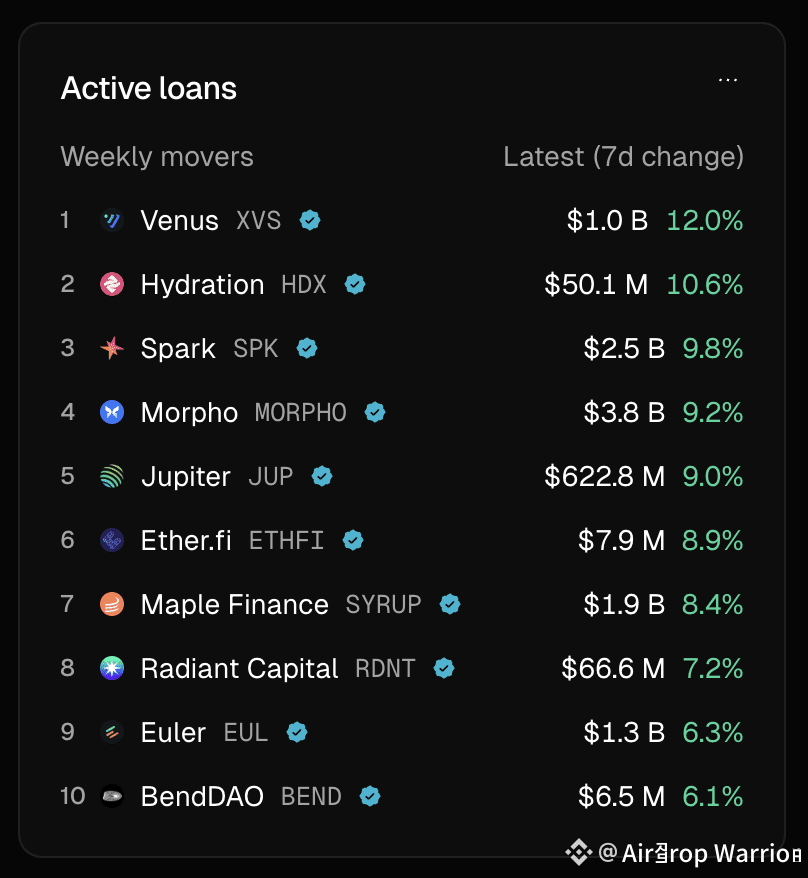The height and width of the screenshot is (878, 808).
Task: Select the Hydration HDX entry
Action: (x=202, y=284)
